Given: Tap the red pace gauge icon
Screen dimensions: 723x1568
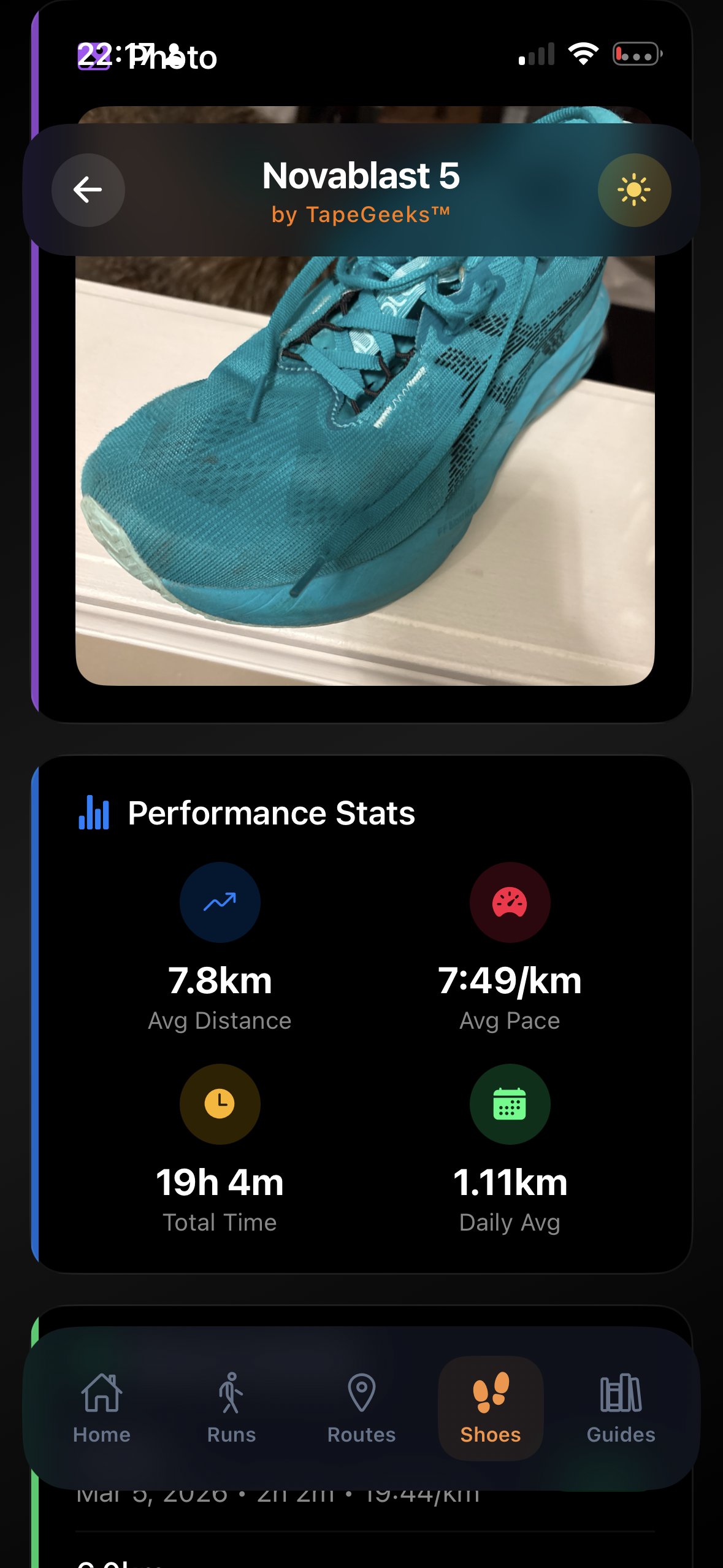Looking at the screenshot, I should tap(510, 902).
